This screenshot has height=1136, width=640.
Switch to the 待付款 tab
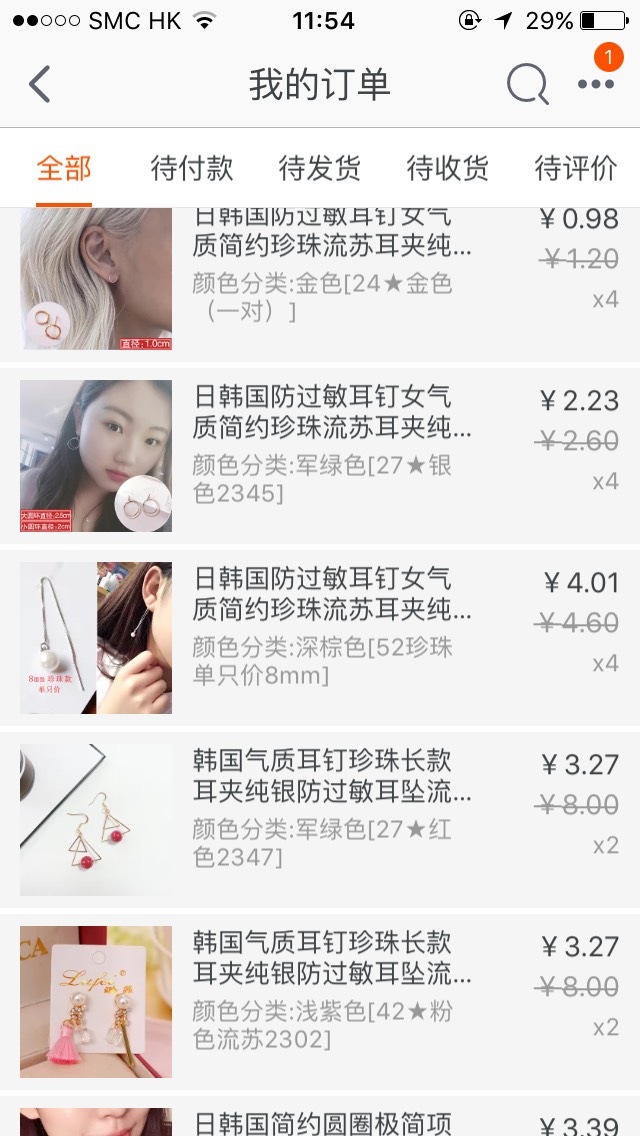point(191,168)
